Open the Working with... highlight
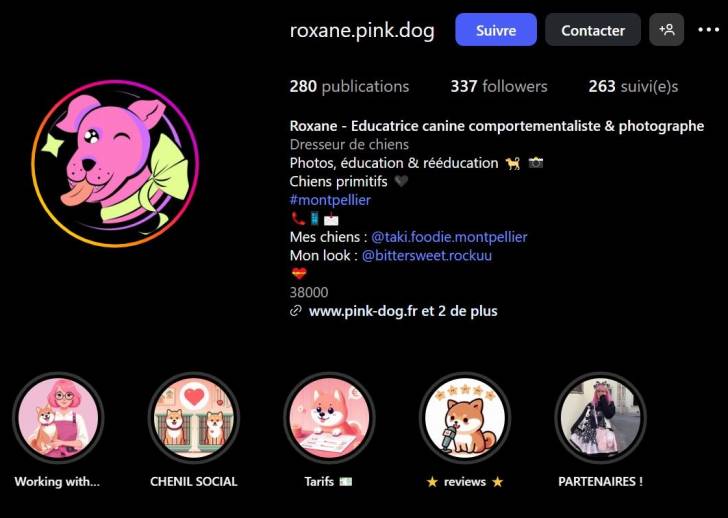Viewport: 728px width, 518px height. [58, 418]
